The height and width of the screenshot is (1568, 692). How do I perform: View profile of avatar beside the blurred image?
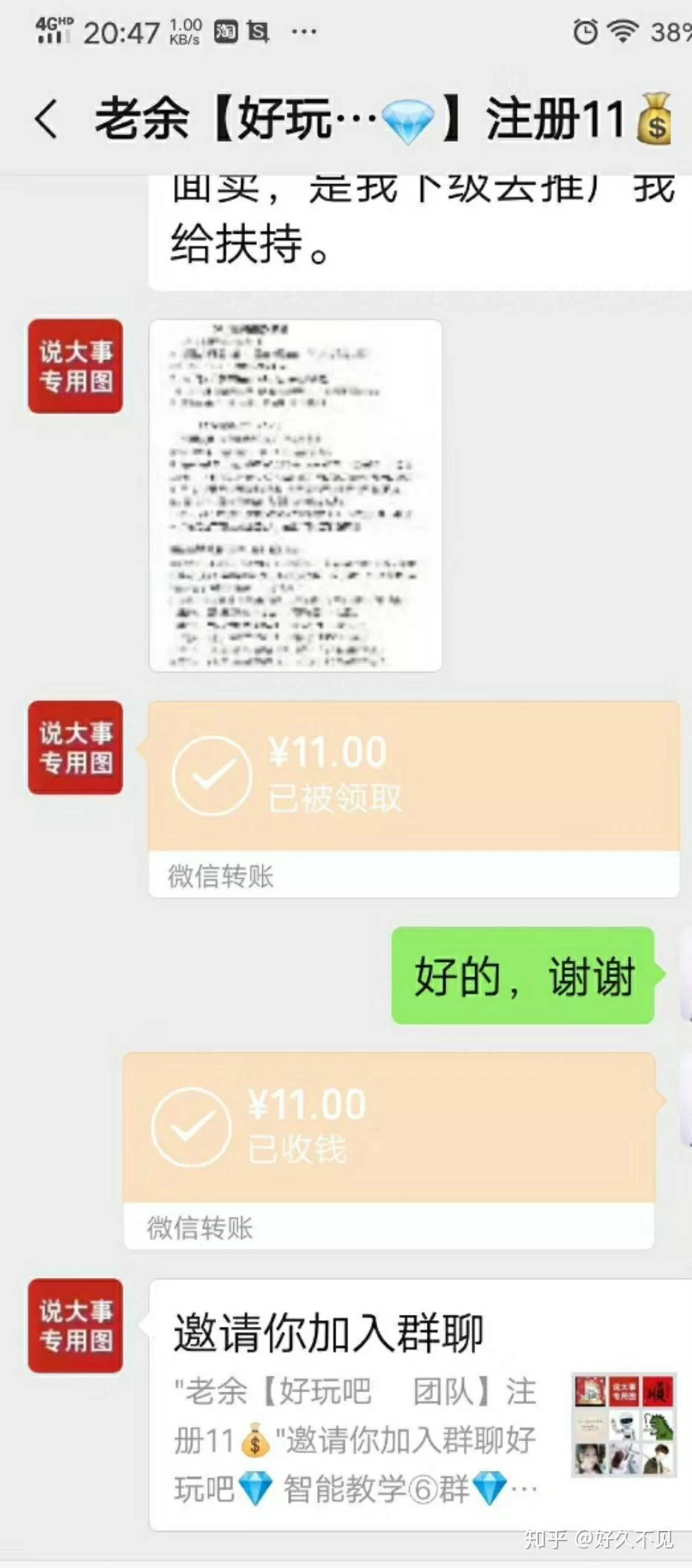pos(75,366)
